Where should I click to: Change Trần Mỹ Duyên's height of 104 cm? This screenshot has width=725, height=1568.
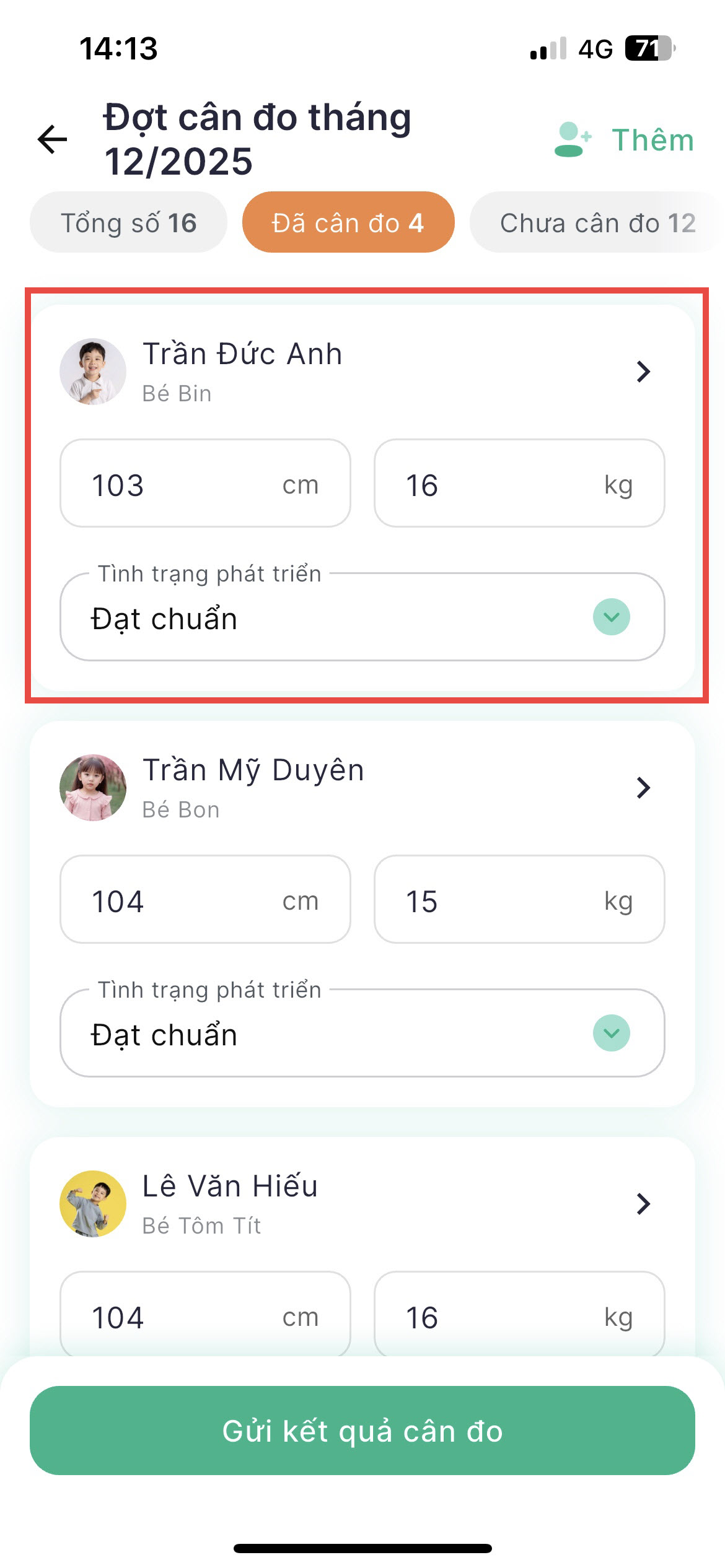[x=204, y=900]
